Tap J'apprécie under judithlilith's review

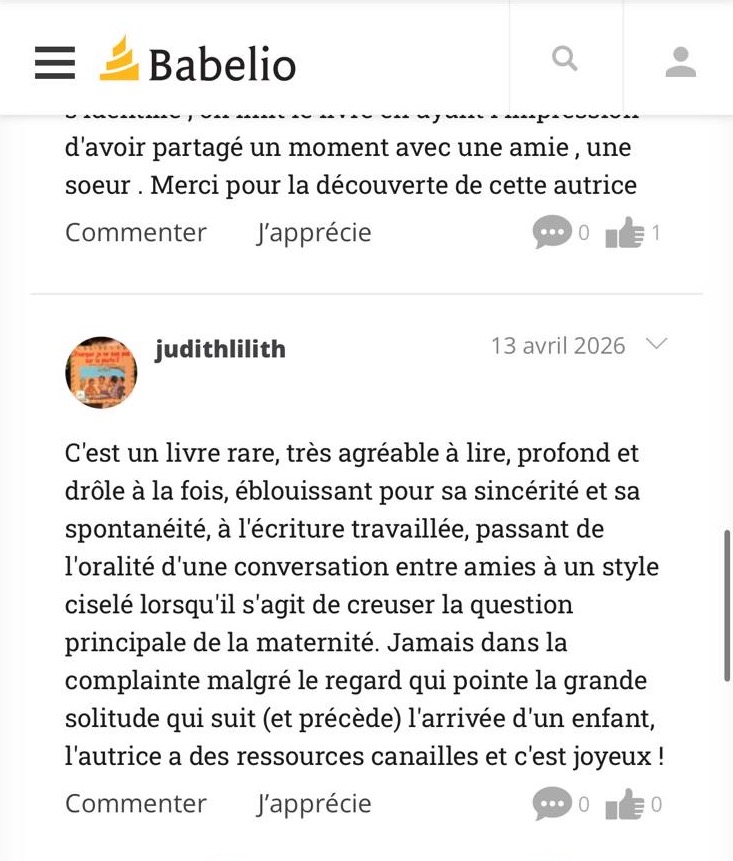(x=314, y=804)
